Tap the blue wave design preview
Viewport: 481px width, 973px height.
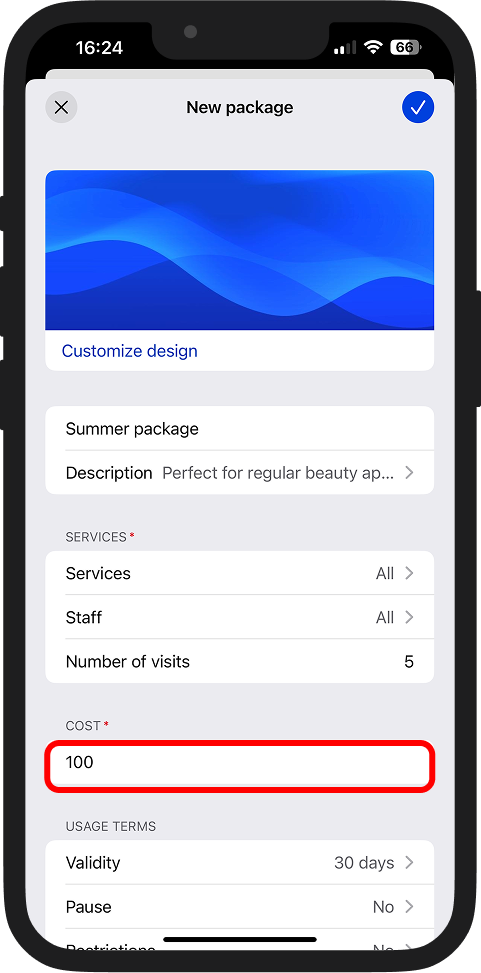(240, 250)
